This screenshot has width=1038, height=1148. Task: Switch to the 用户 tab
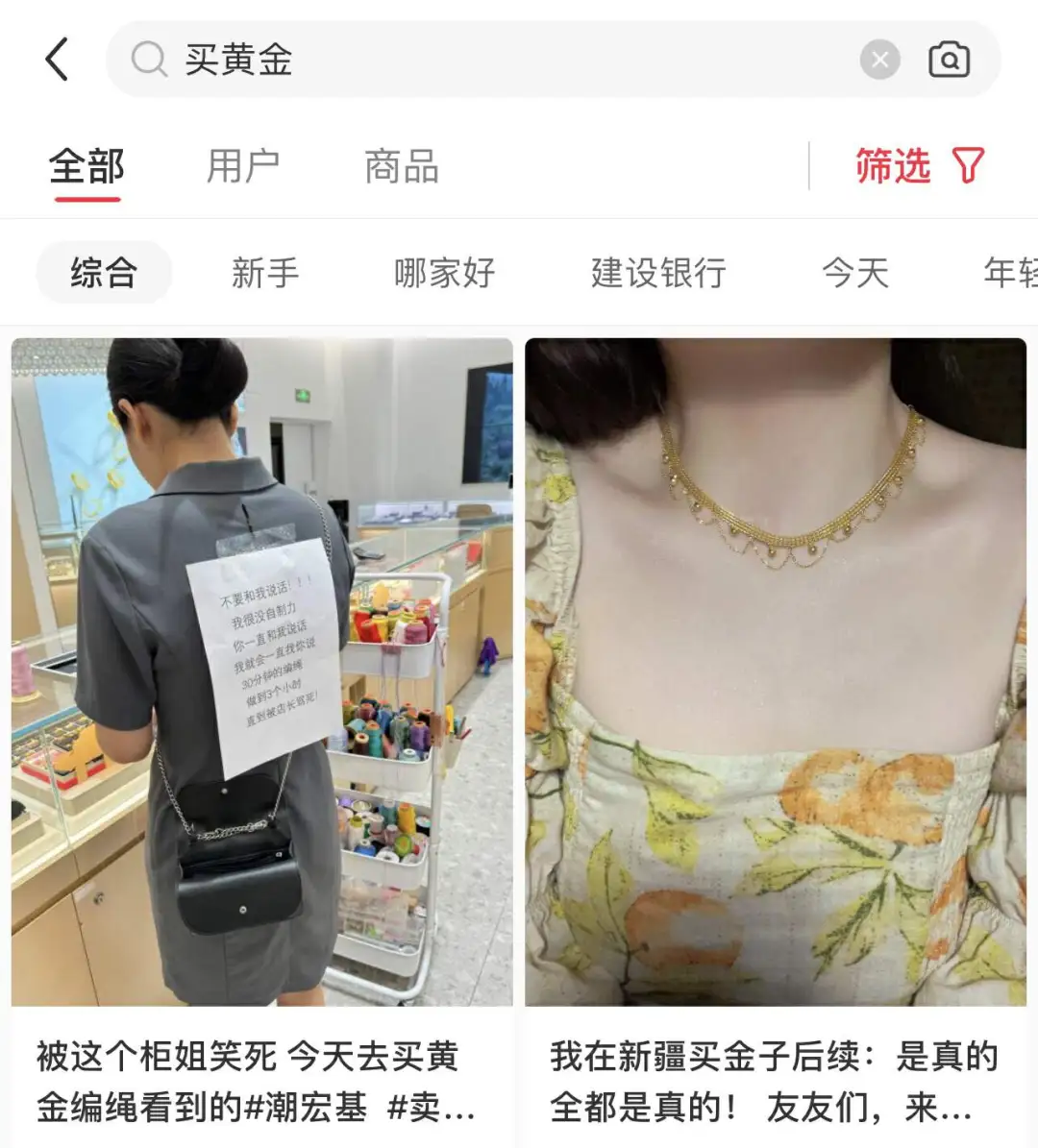(242, 167)
